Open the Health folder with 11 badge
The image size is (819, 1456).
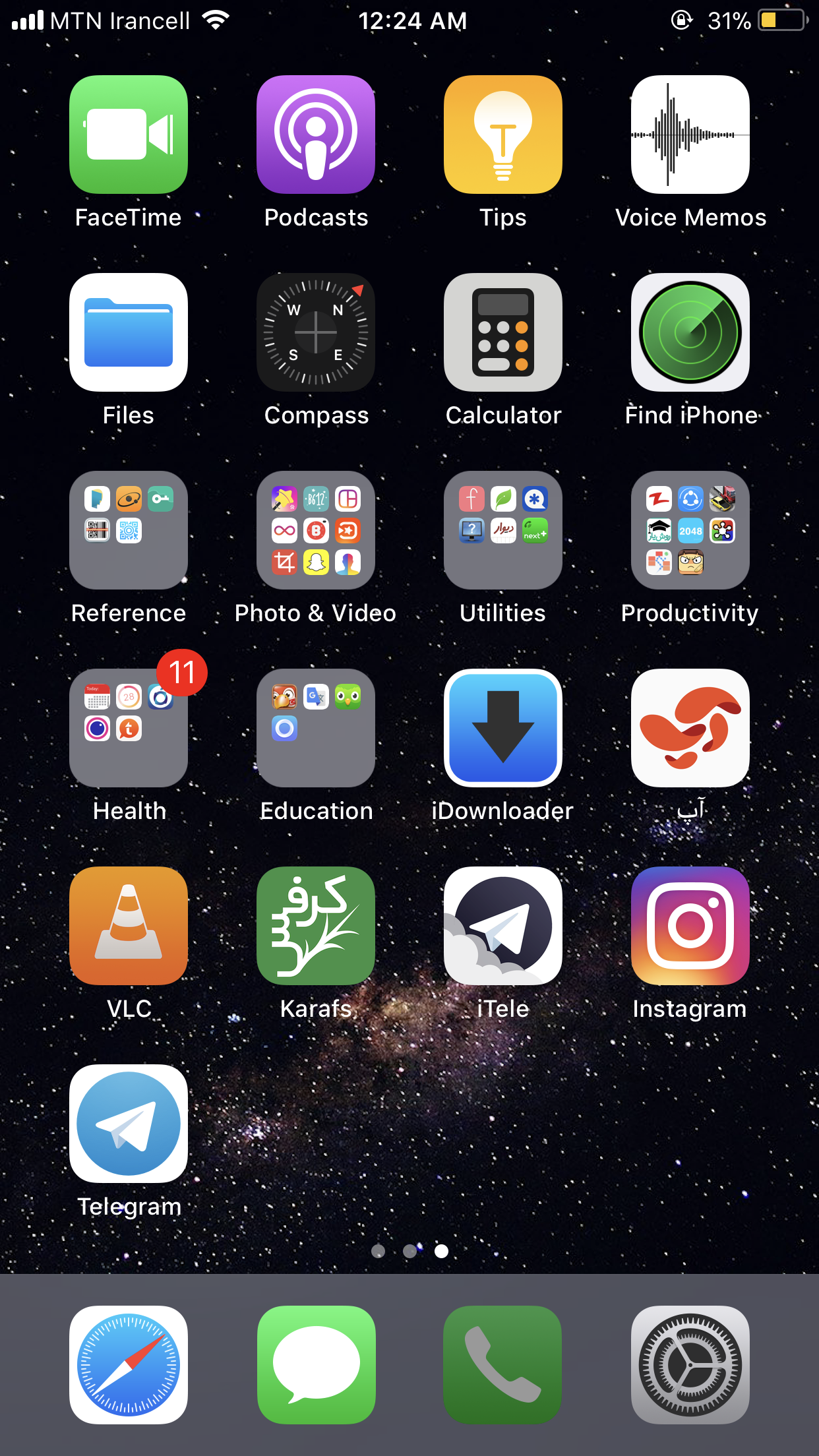tap(129, 728)
